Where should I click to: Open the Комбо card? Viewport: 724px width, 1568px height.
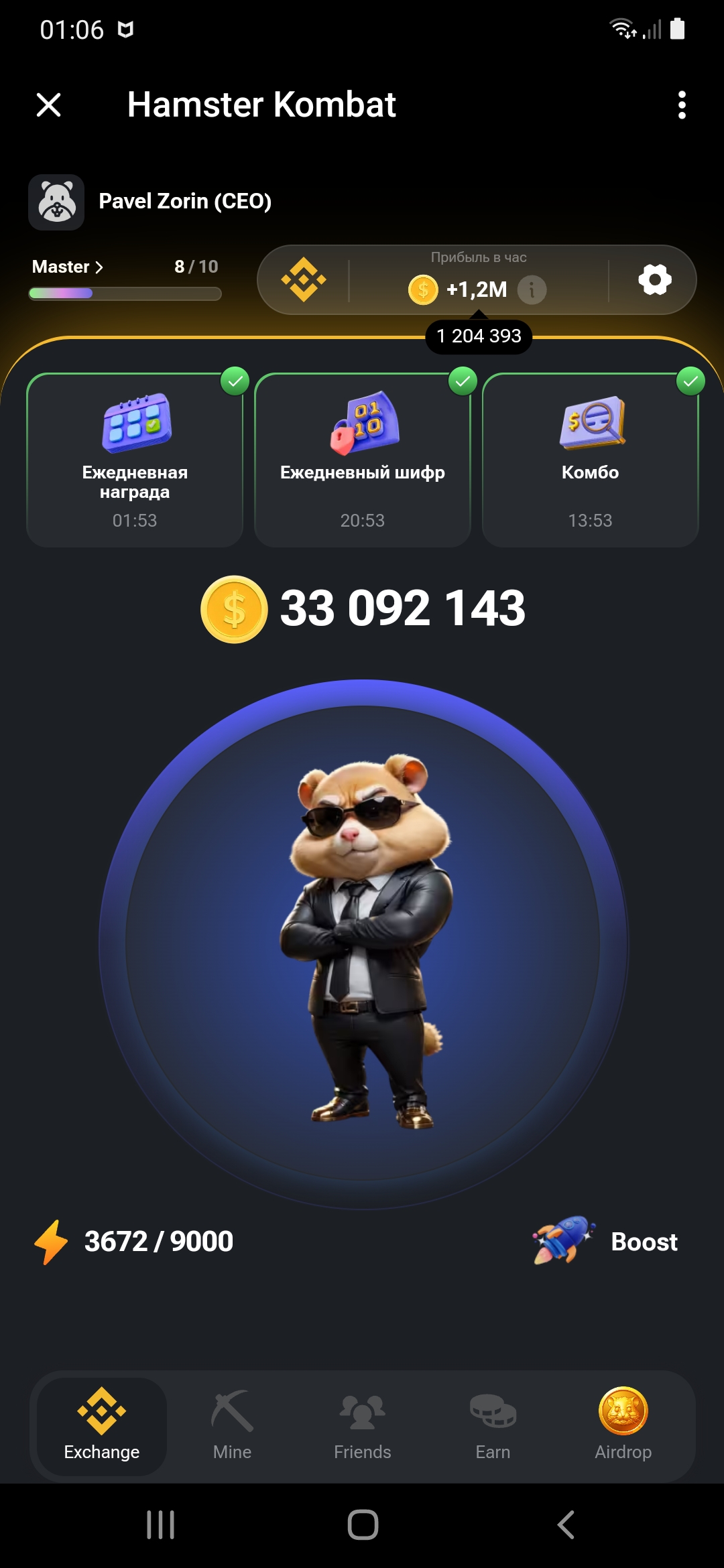coord(590,460)
